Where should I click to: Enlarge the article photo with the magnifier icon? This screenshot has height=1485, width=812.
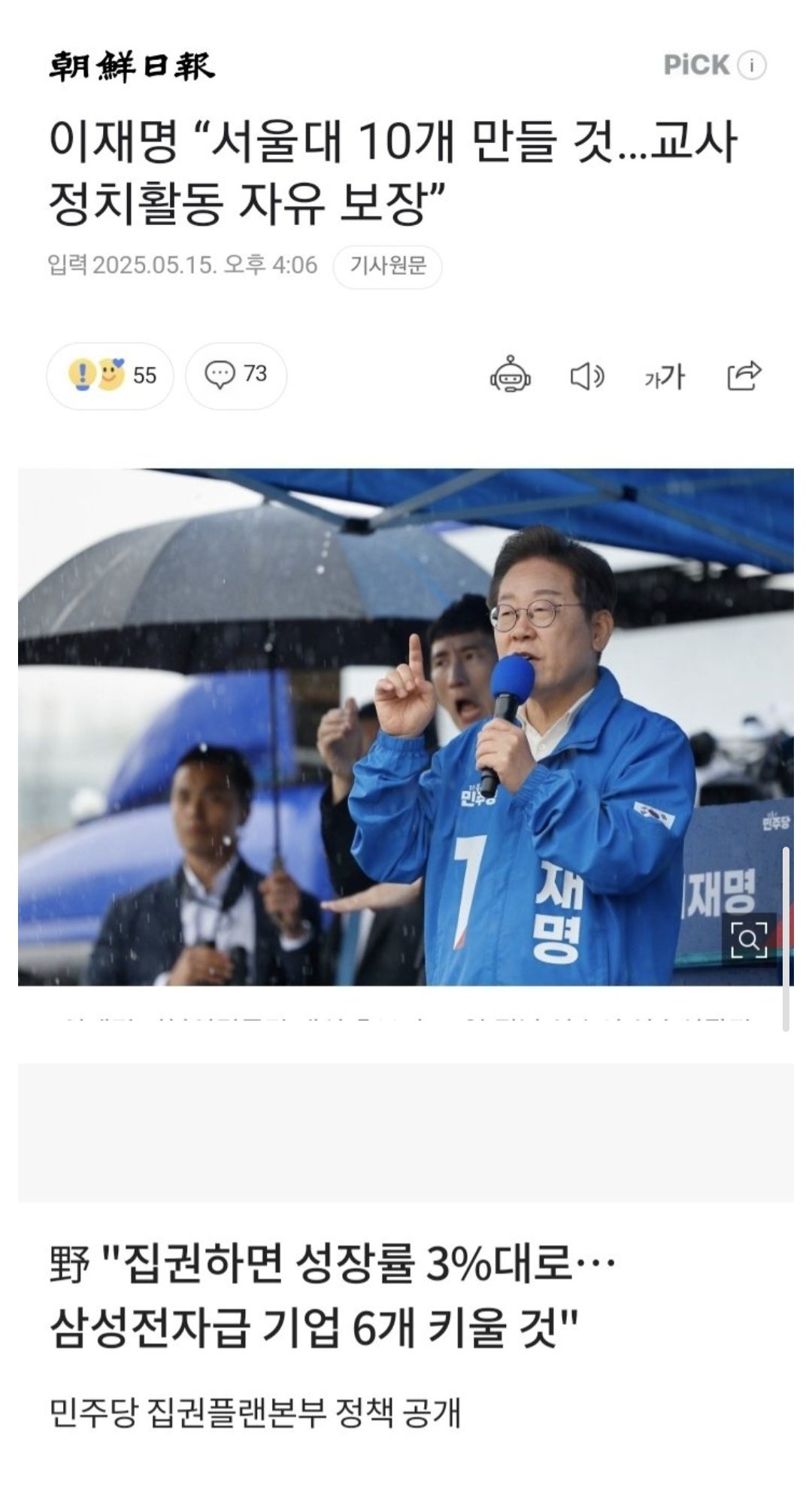tap(750, 938)
